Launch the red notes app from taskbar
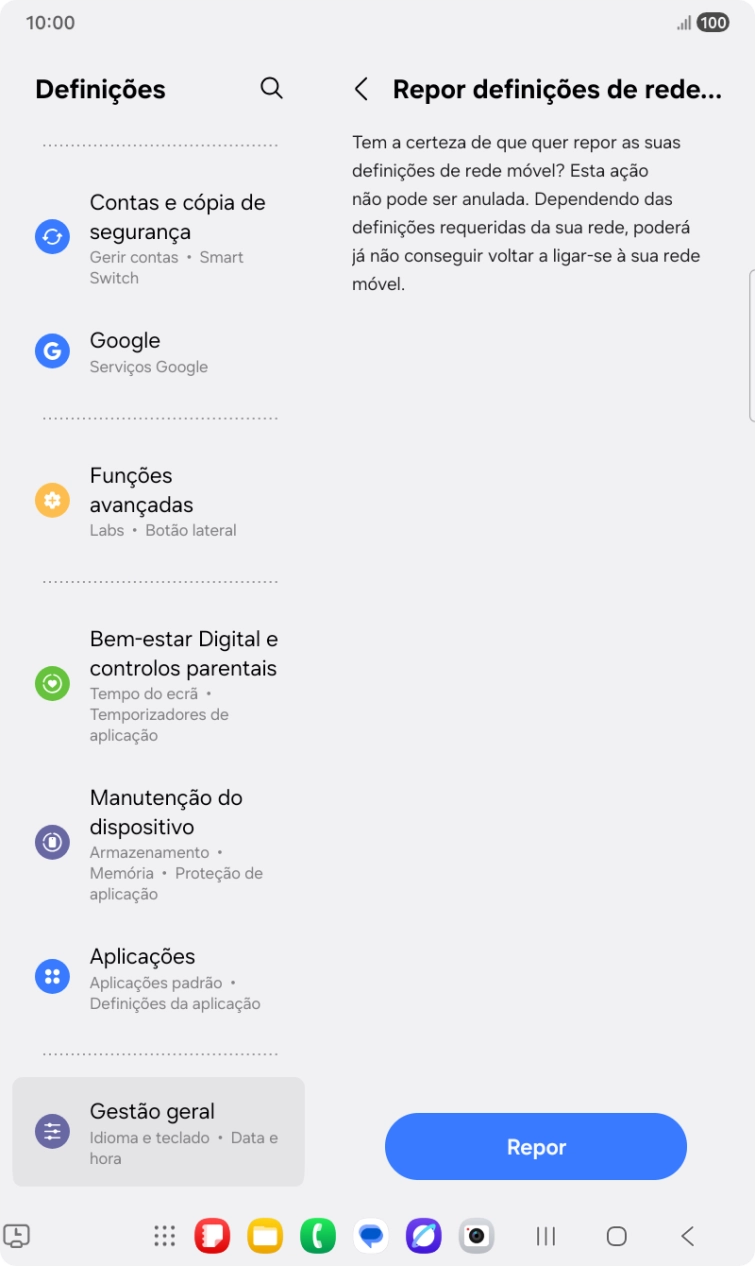This screenshot has height=1266, width=755. coord(212,1236)
